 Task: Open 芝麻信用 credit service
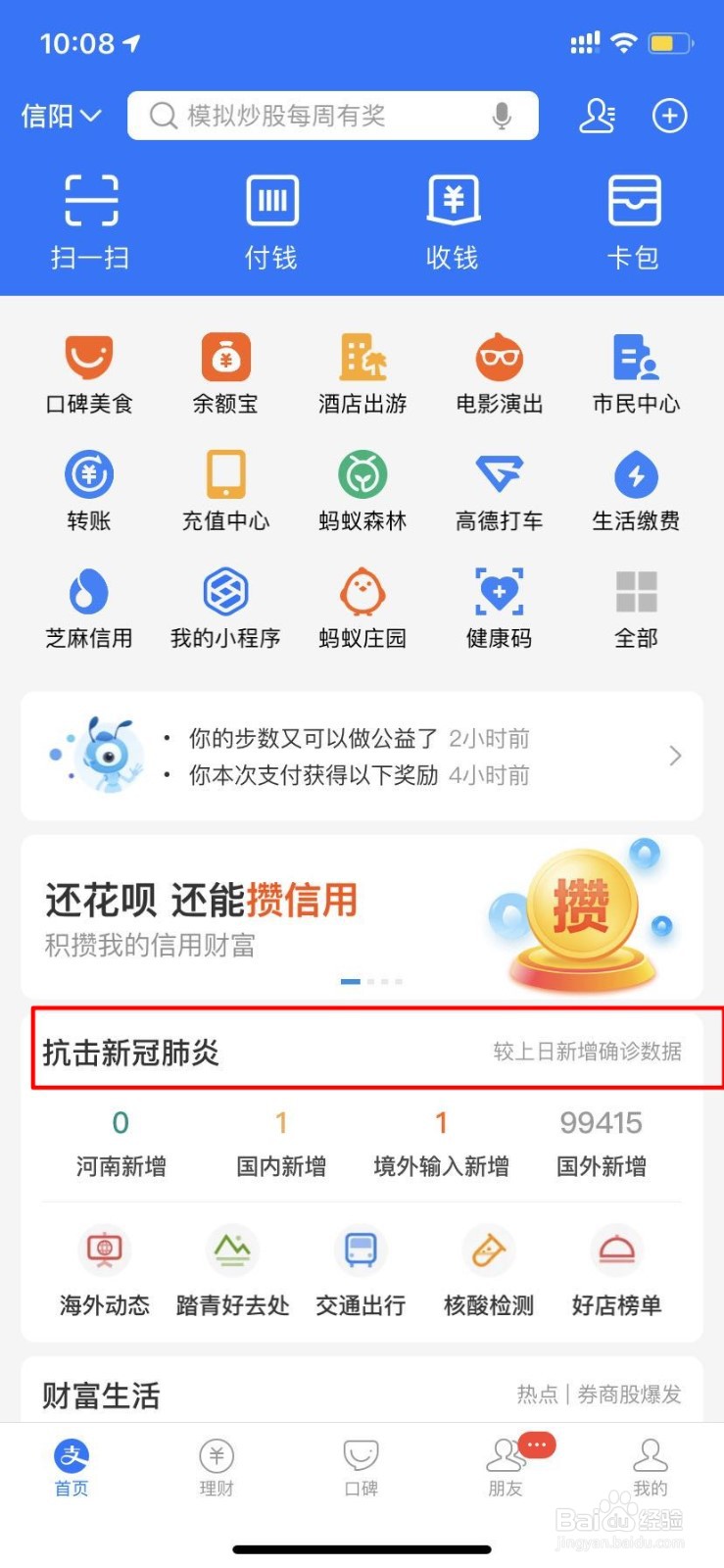pos(88,608)
